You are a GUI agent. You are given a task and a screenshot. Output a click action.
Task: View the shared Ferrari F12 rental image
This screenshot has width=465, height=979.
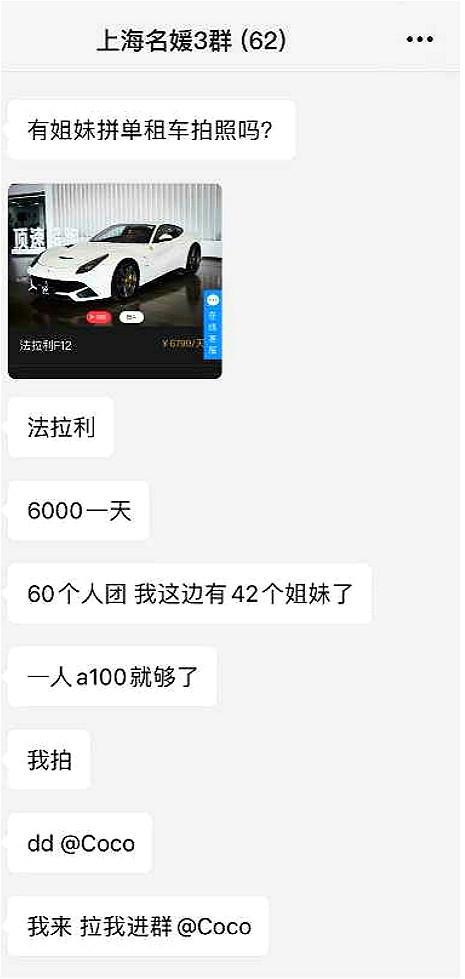[x=115, y=281]
